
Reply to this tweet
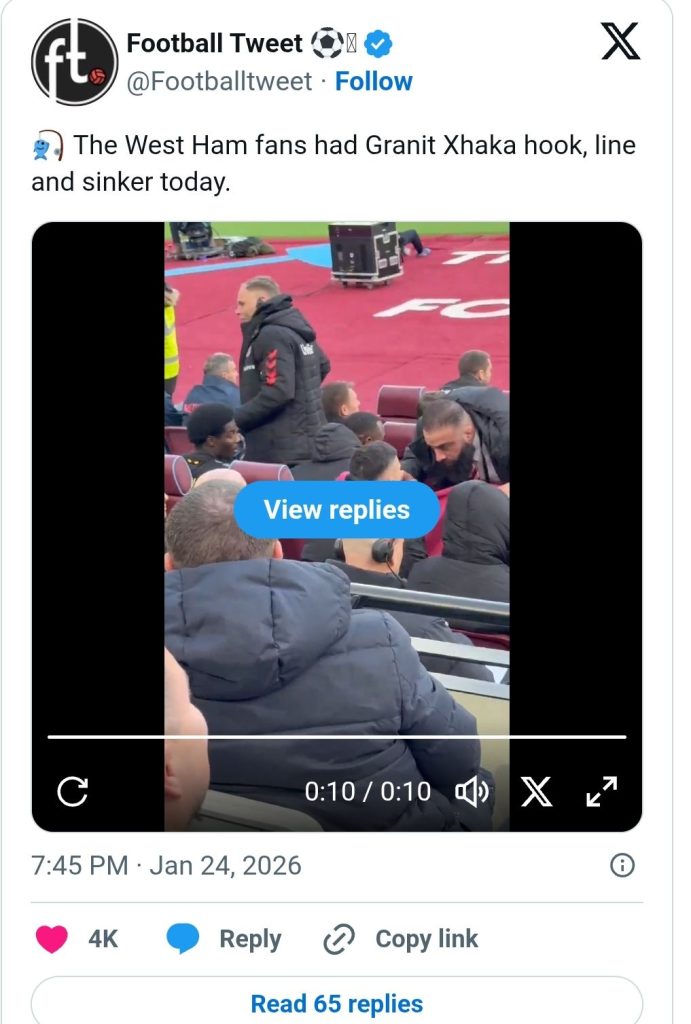point(225,939)
